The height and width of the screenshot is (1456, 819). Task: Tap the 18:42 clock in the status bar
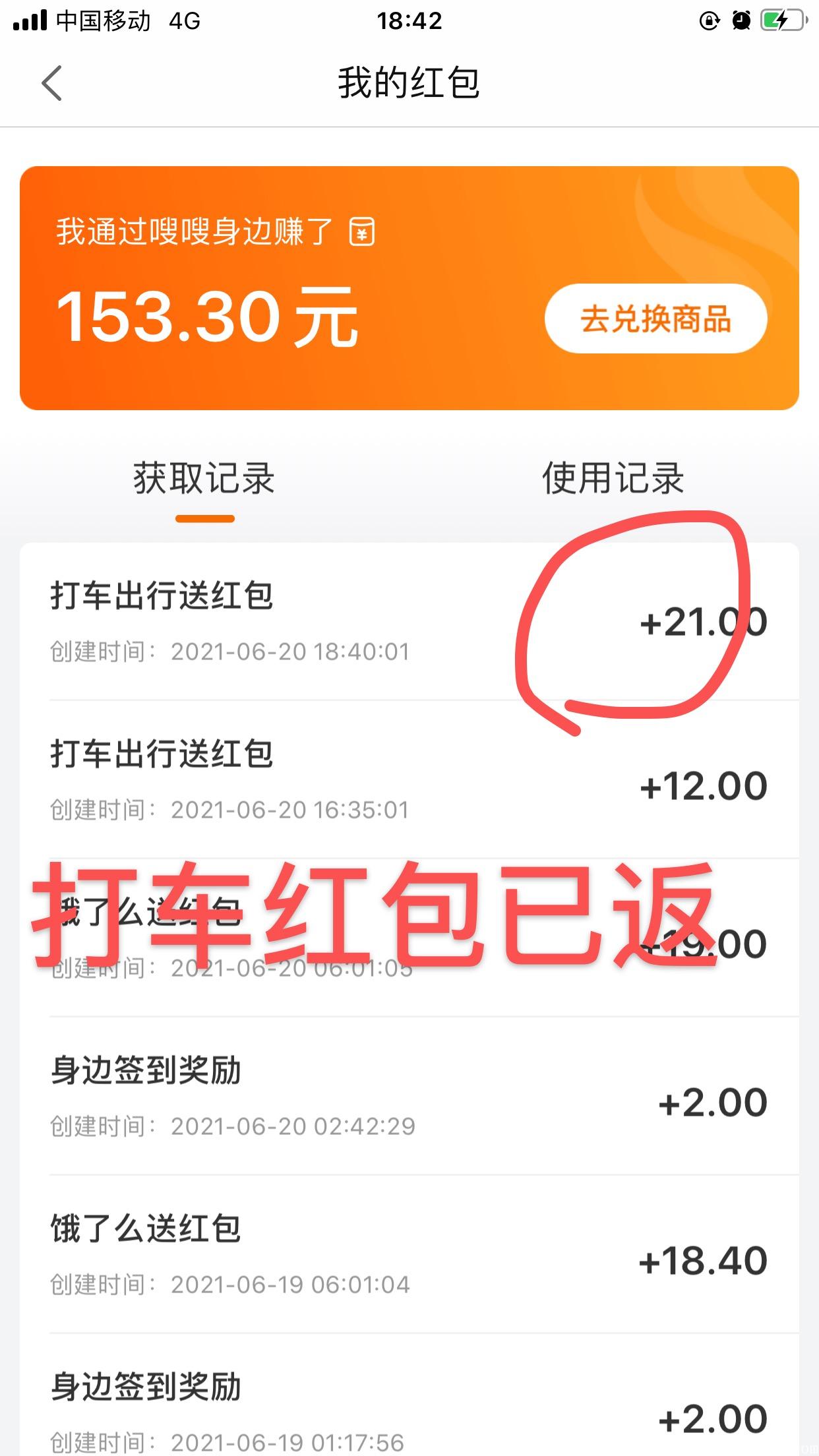click(x=409, y=21)
